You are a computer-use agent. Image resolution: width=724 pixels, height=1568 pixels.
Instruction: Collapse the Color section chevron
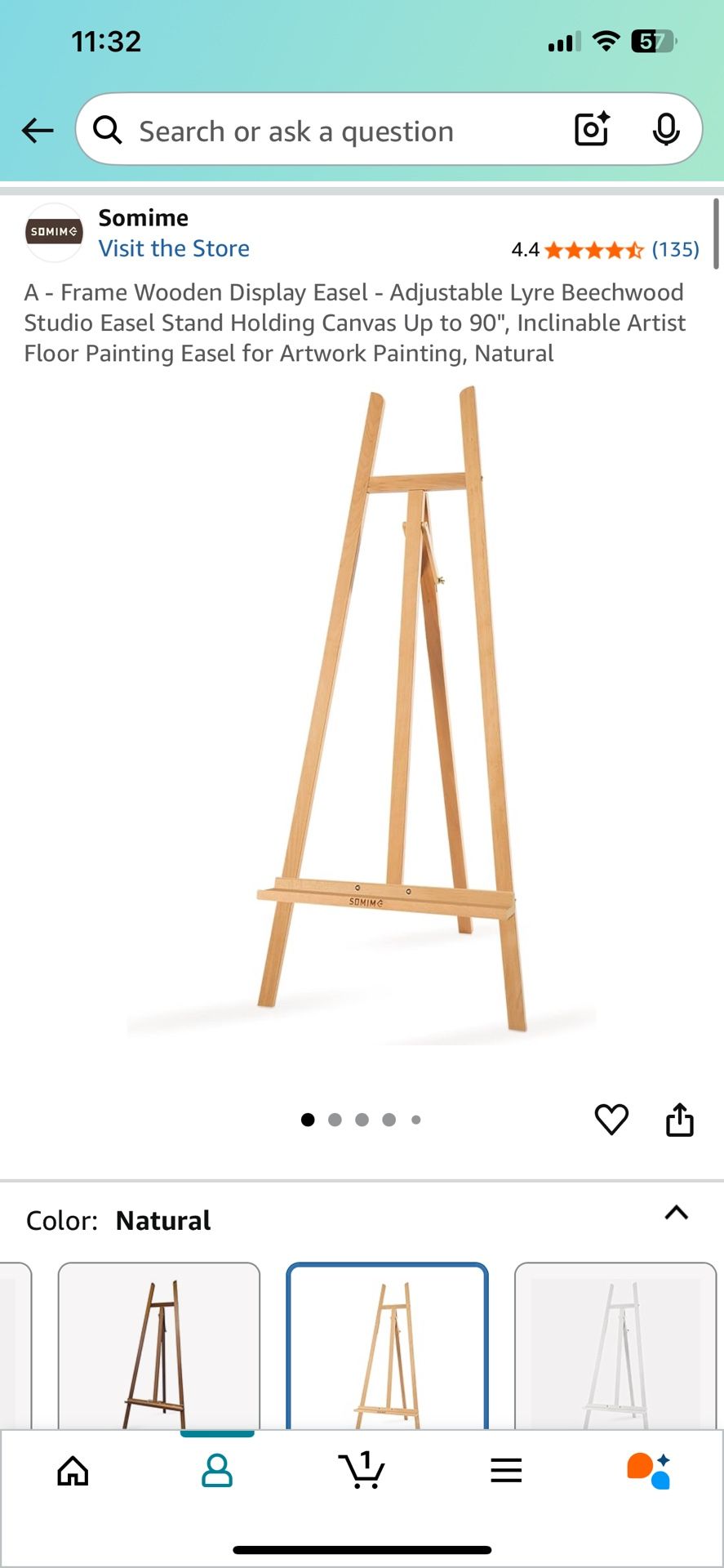pyautogui.click(x=677, y=1213)
